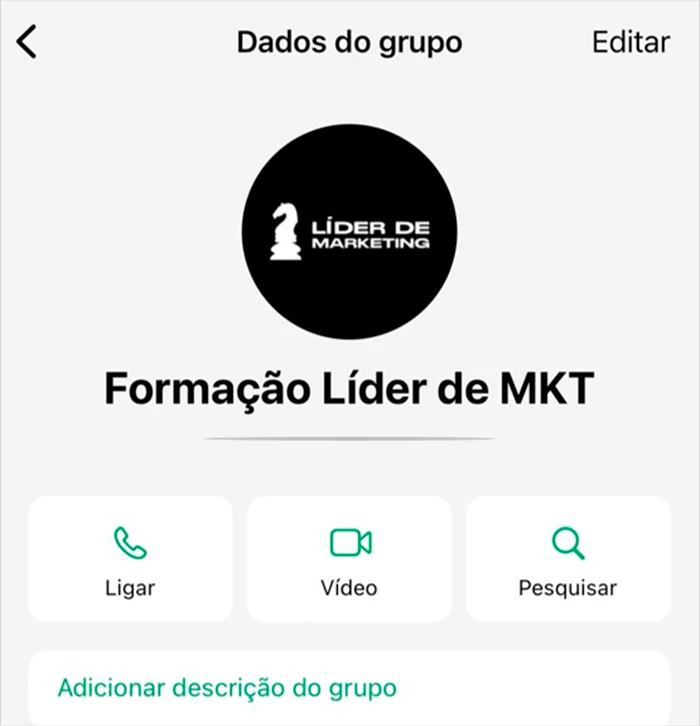Start a group video call
The image size is (700, 726).
(349, 559)
